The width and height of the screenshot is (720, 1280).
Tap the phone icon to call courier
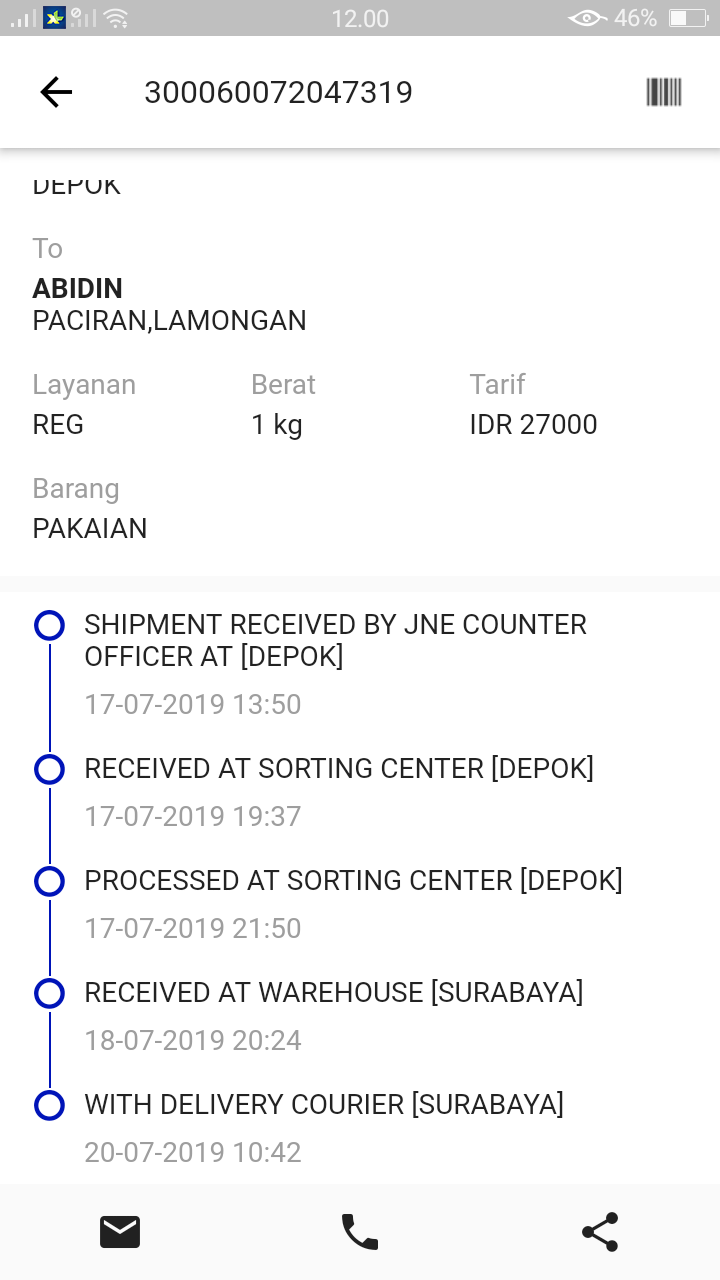coord(359,1231)
